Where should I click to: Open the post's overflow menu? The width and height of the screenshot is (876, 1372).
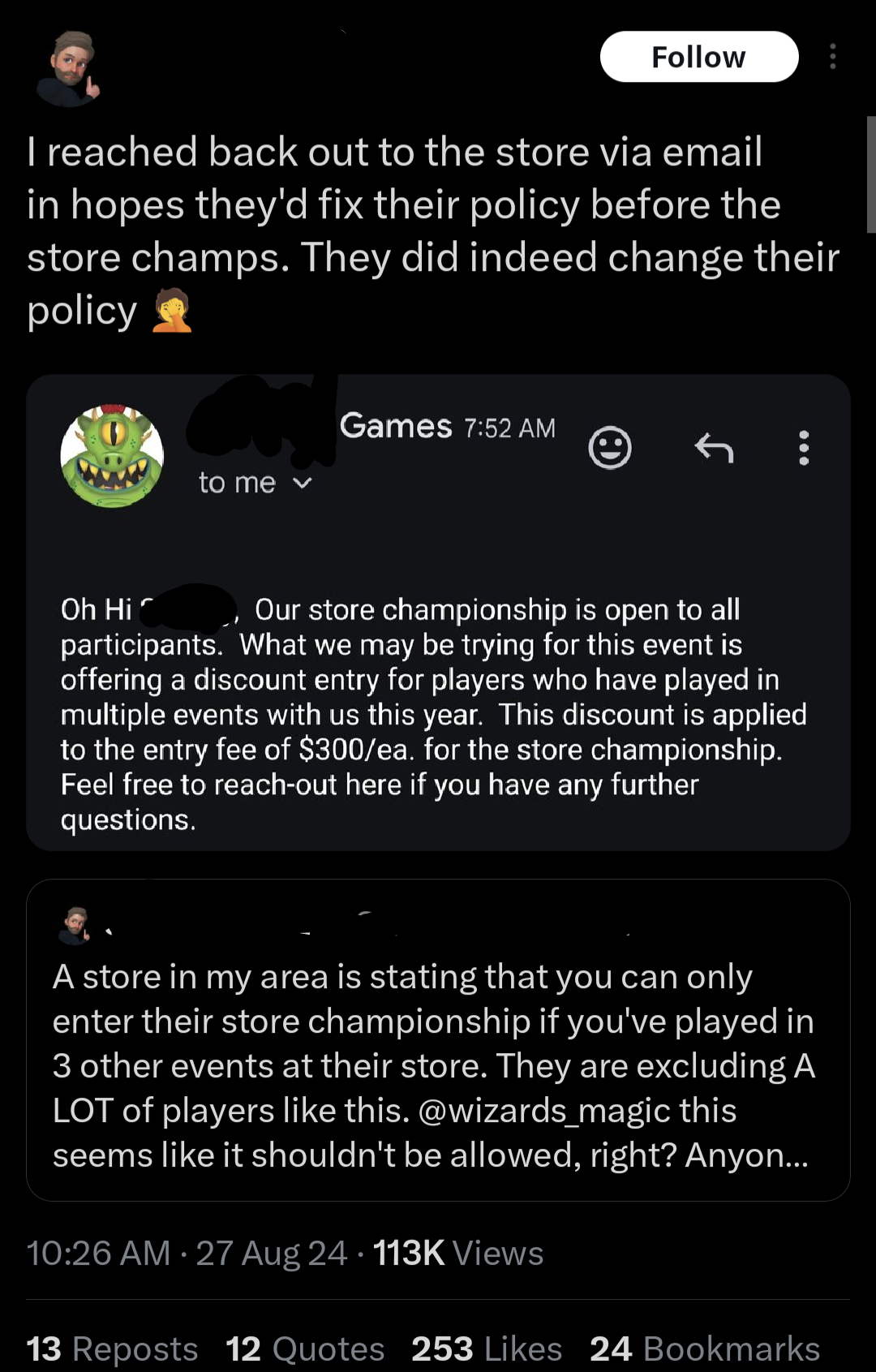(x=832, y=57)
